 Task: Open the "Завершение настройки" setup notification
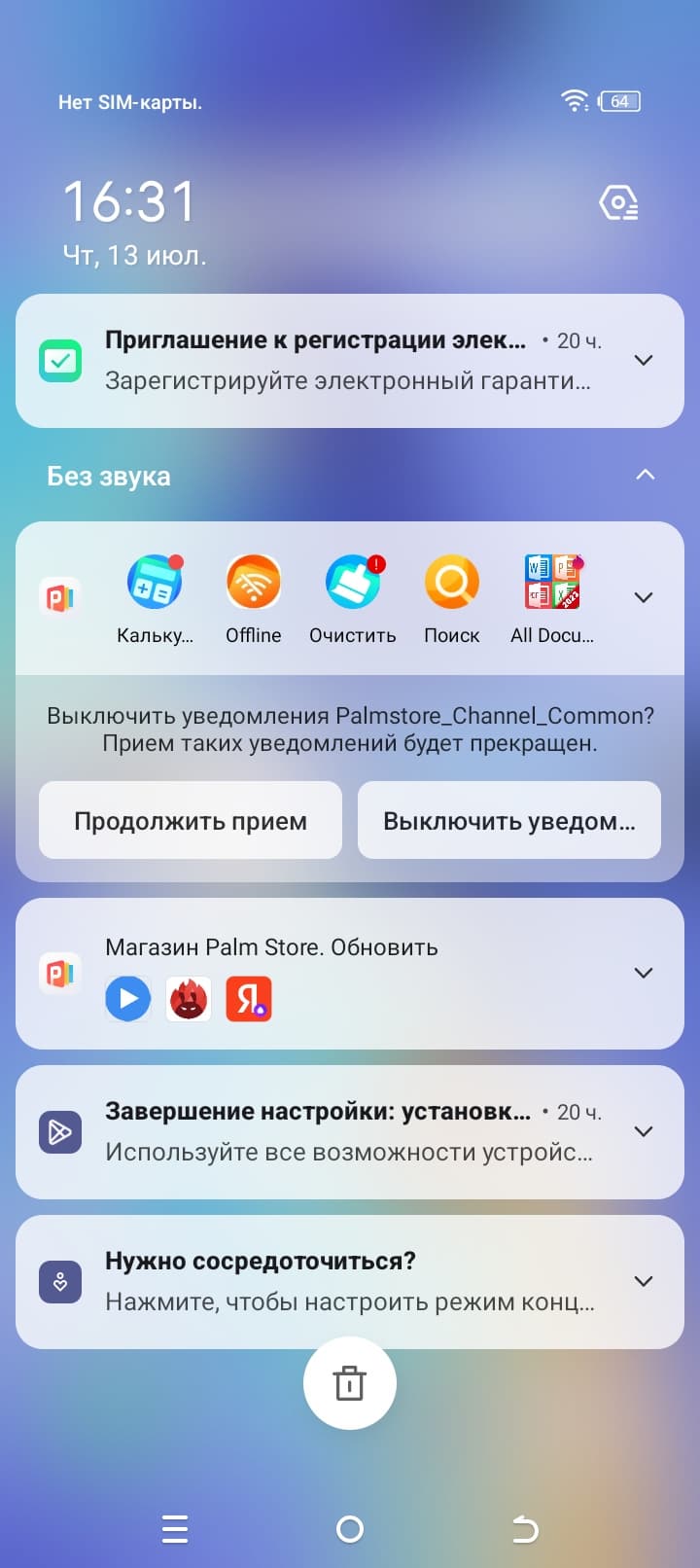click(x=331, y=1132)
